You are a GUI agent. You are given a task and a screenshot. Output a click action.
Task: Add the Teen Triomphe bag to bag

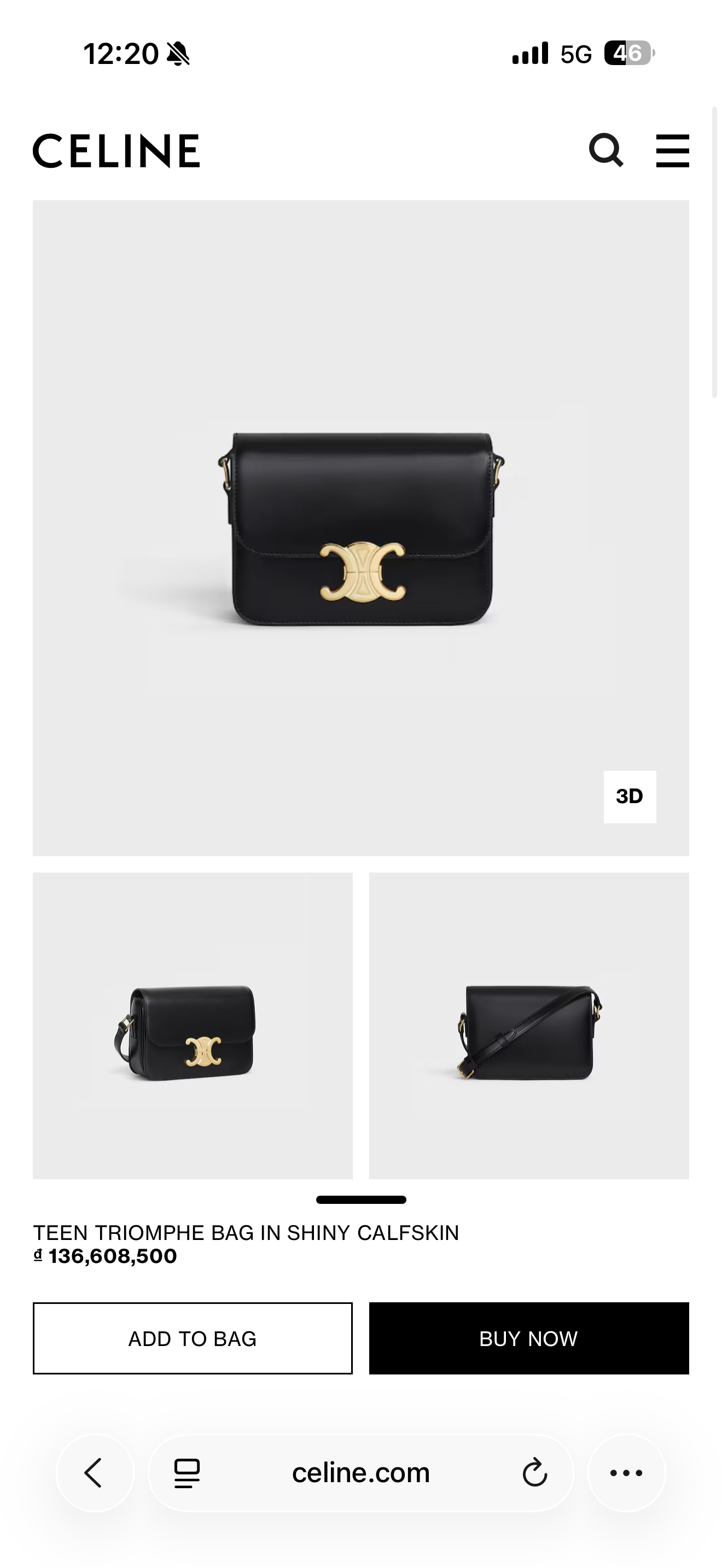point(193,1338)
